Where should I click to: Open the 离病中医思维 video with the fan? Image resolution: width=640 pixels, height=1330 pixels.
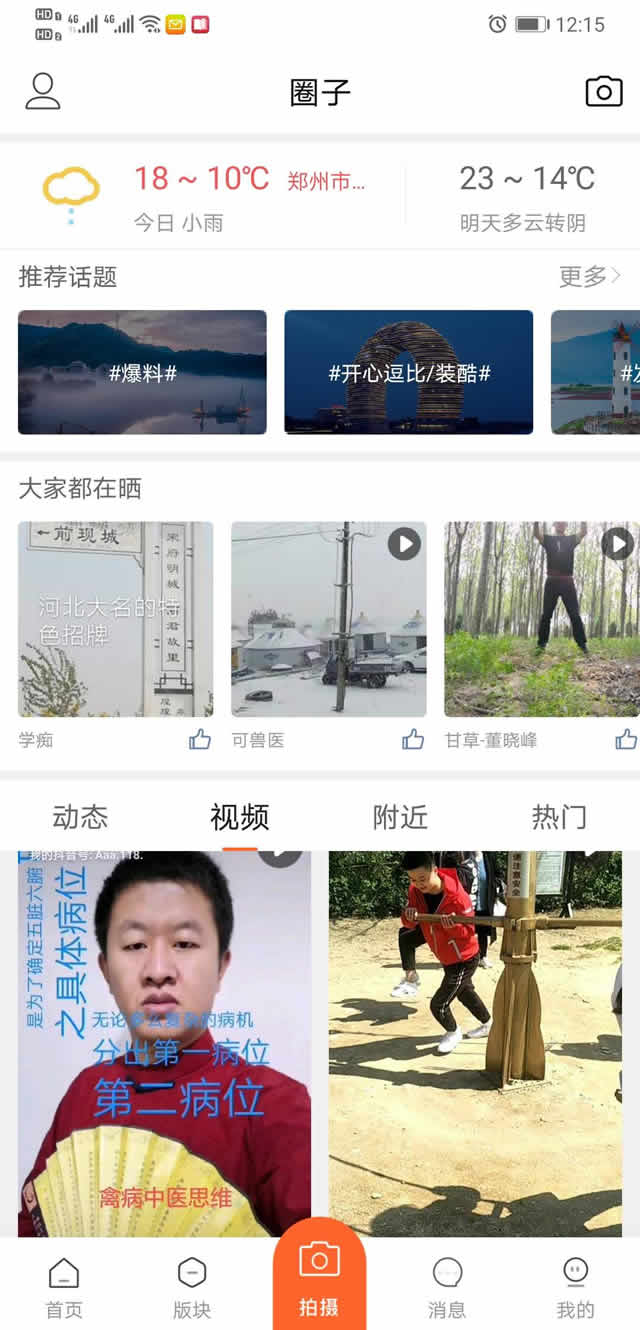point(164,1043)
